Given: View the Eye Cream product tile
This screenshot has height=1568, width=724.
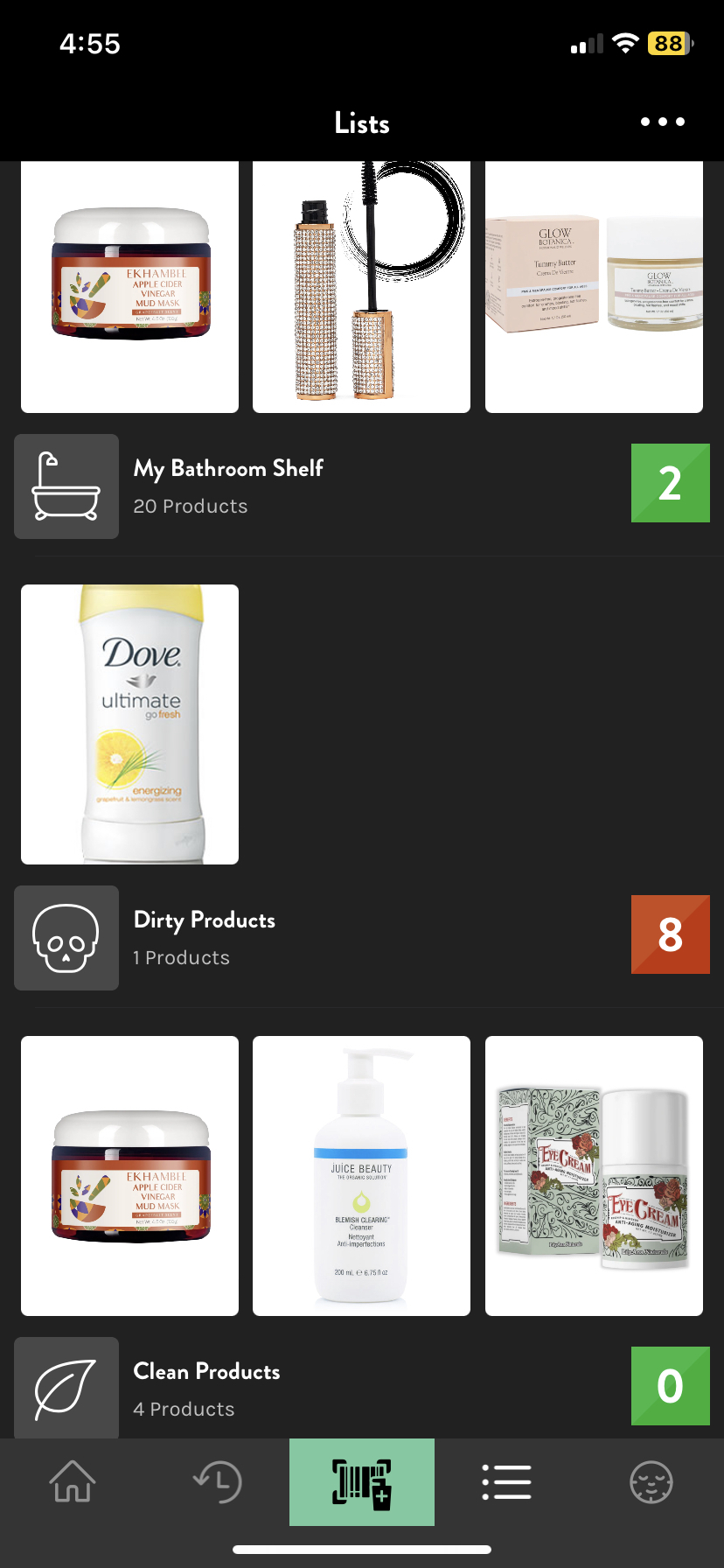Looking at the screenshot, I should click(594, 1176).
